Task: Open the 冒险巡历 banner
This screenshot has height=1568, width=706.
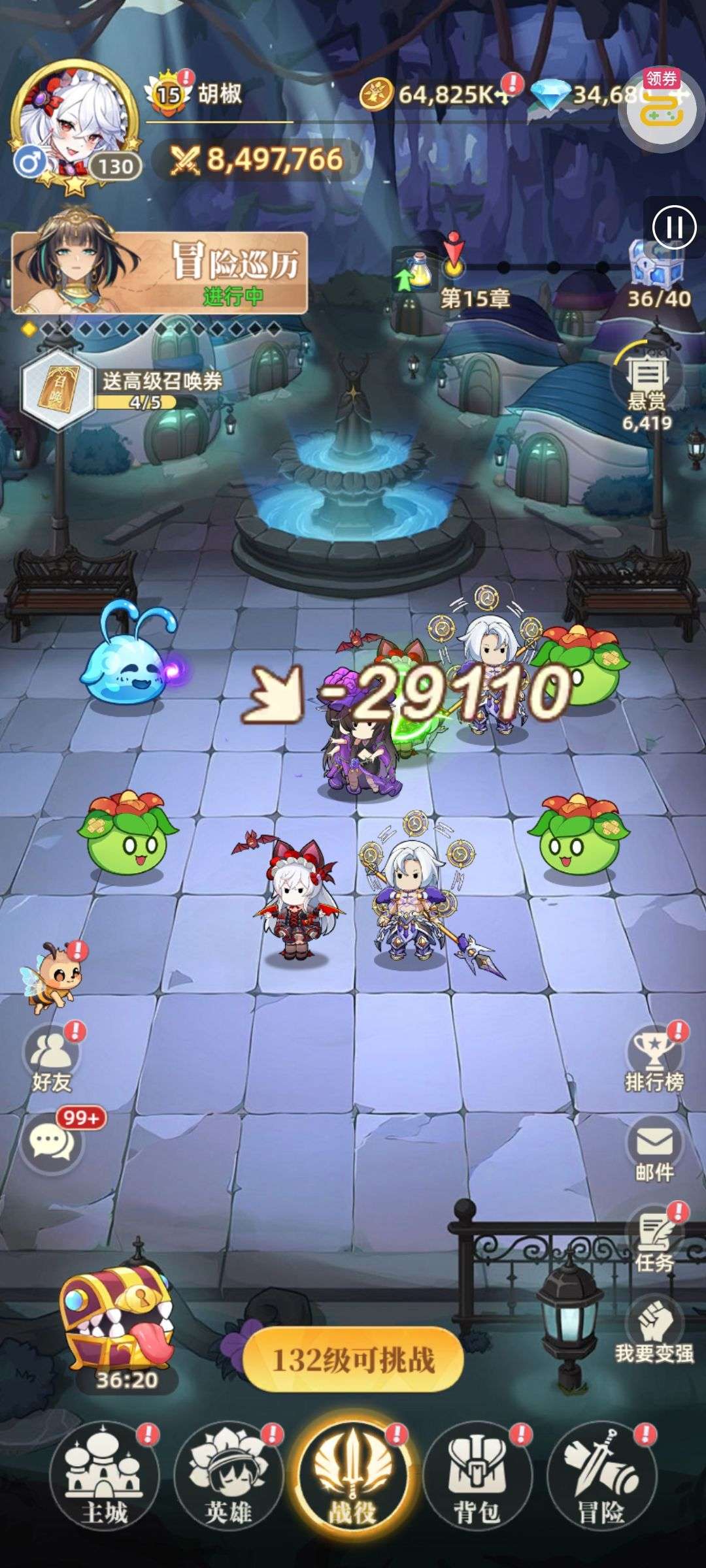Action: [160, 273]
